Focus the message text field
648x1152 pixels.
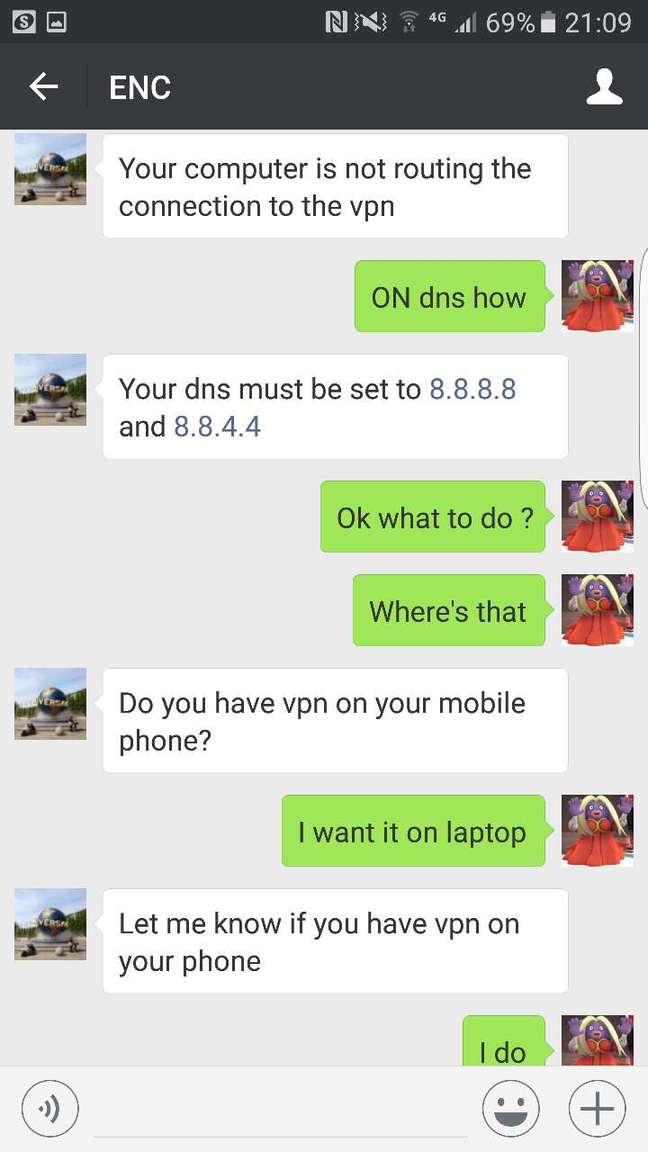(x=280, y=1110)
